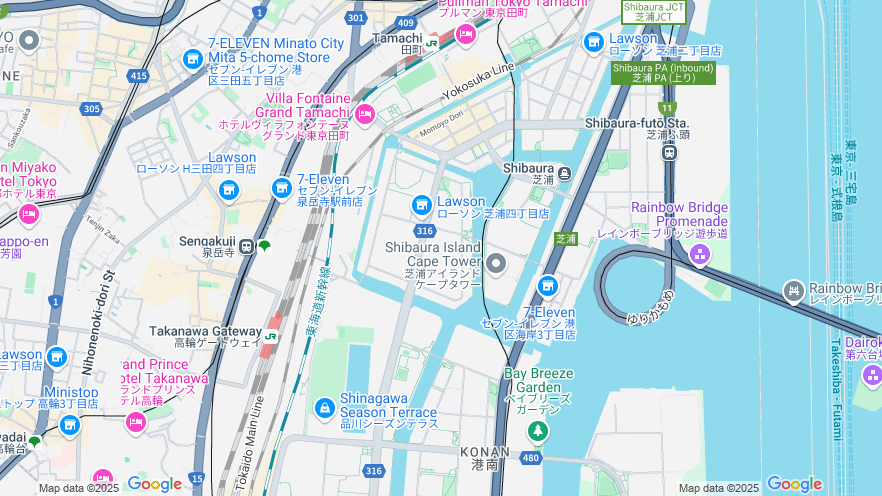Viewport: 882px width, 496px height.
Task: Select the 7-Eleven Sengakuji Ekimae pin
Action: (x=282, y=187)
